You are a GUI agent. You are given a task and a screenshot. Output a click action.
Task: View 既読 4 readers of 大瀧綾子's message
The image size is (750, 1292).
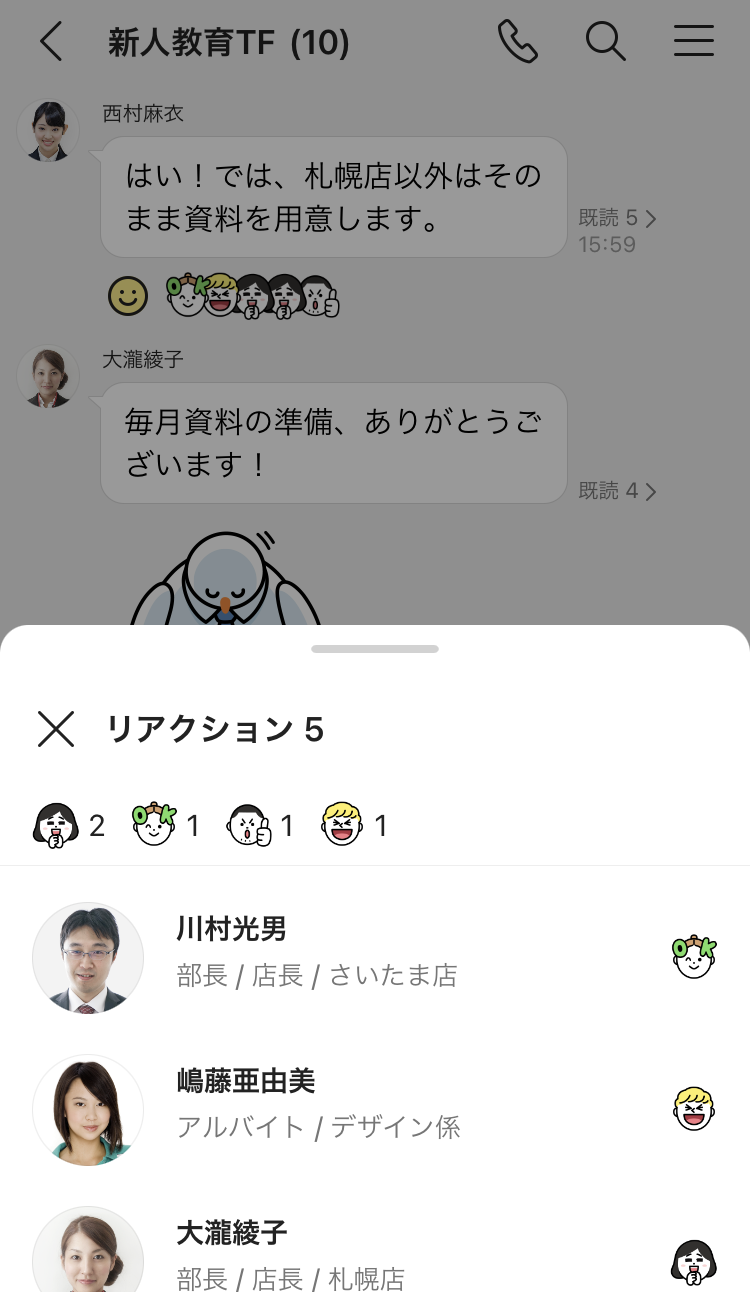click(x=617, y=491)
